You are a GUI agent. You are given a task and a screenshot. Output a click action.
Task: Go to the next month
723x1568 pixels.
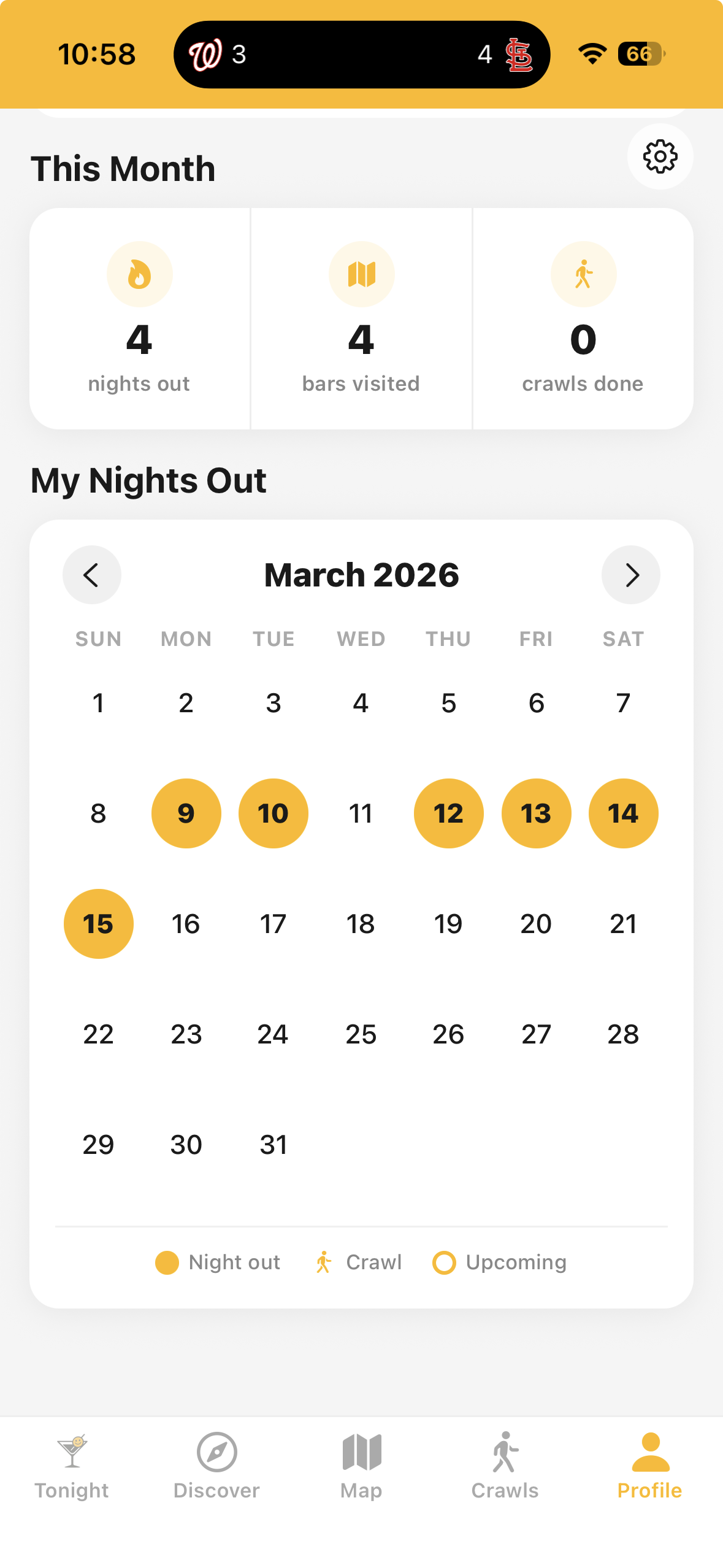(x=630, y=575)
